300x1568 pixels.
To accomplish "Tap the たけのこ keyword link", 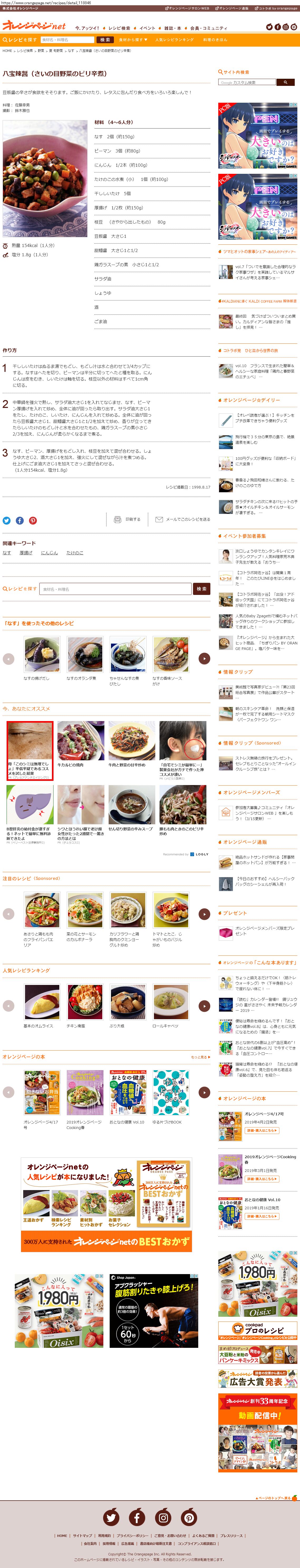I will click(x=75, y=553).
